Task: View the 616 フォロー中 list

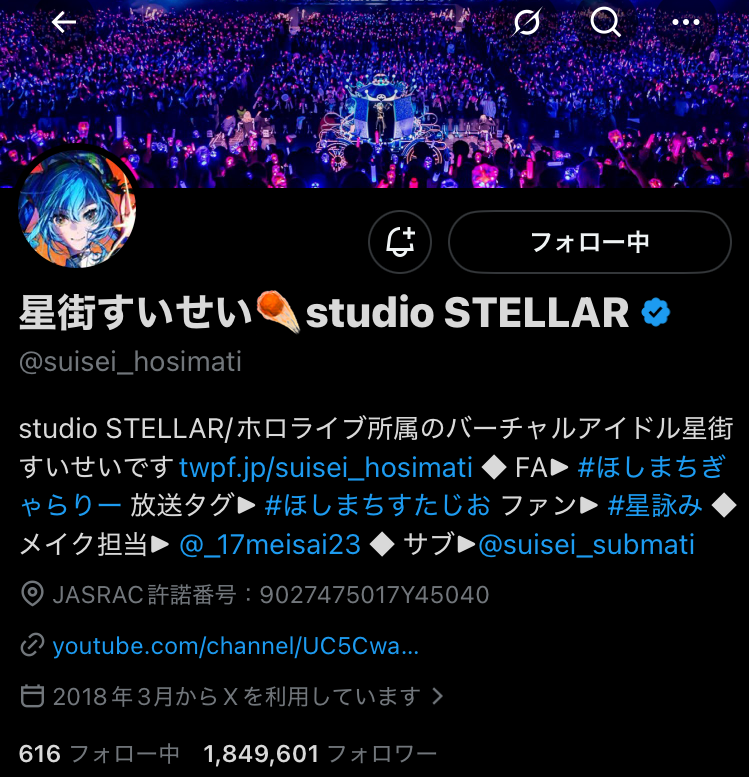Action: tap(98, 753)
